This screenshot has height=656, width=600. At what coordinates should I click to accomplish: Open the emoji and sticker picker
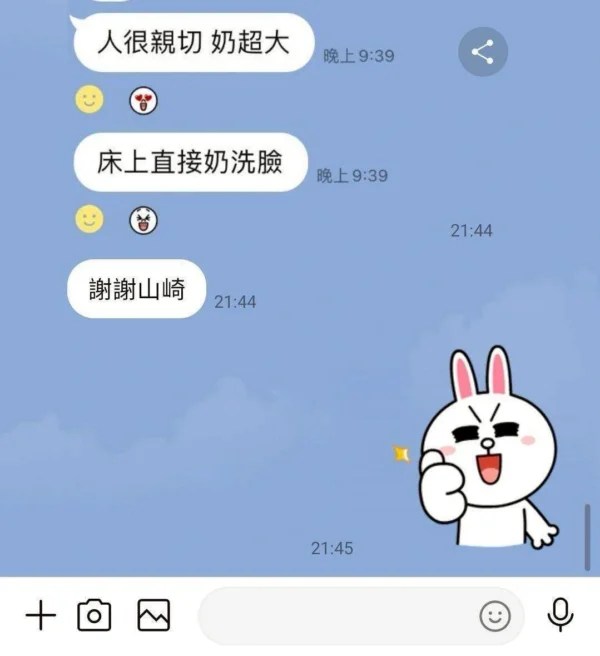click(x=494, y=616)
